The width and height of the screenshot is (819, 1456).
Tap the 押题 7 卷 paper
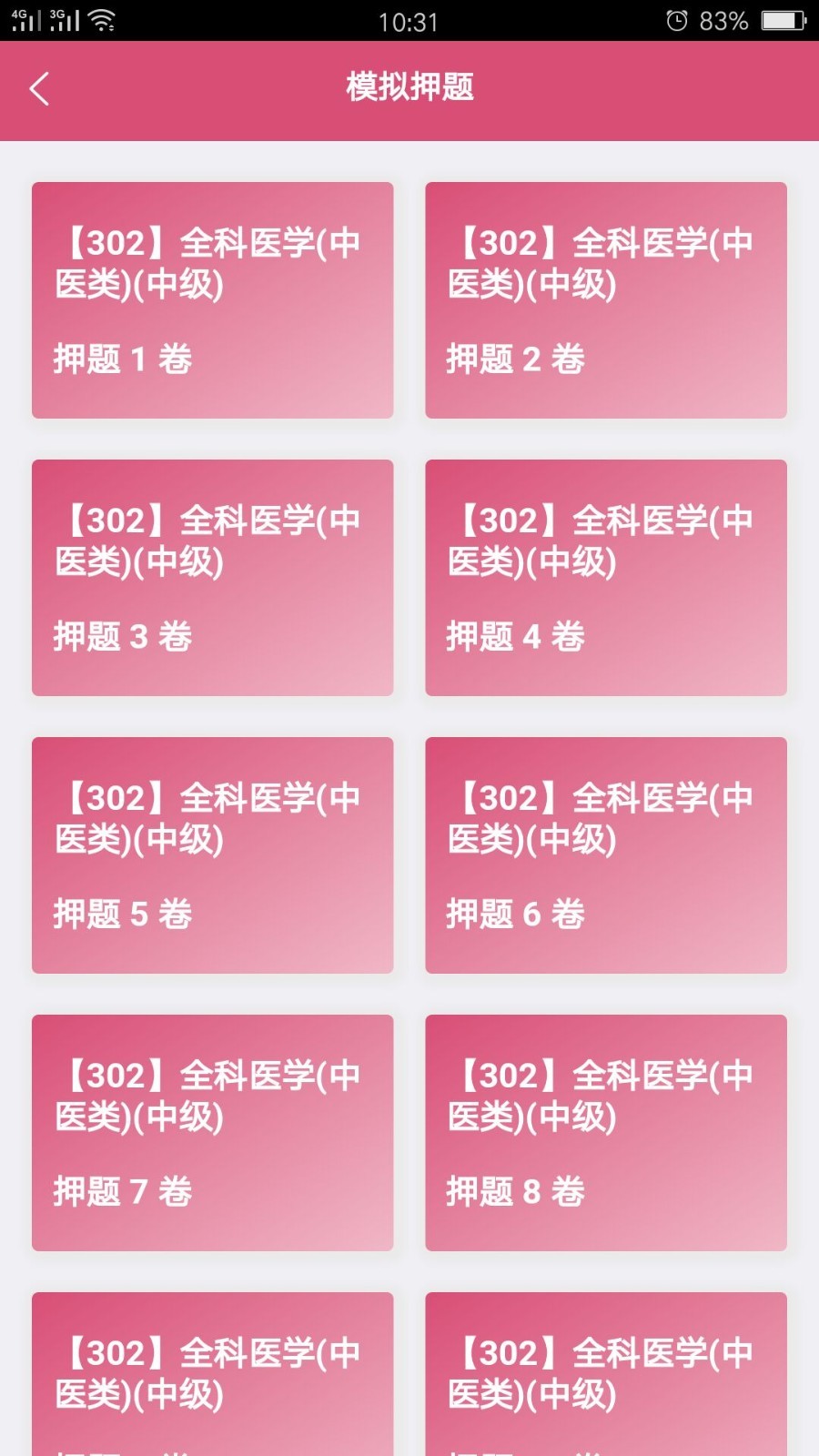(x=212, y=1134)
